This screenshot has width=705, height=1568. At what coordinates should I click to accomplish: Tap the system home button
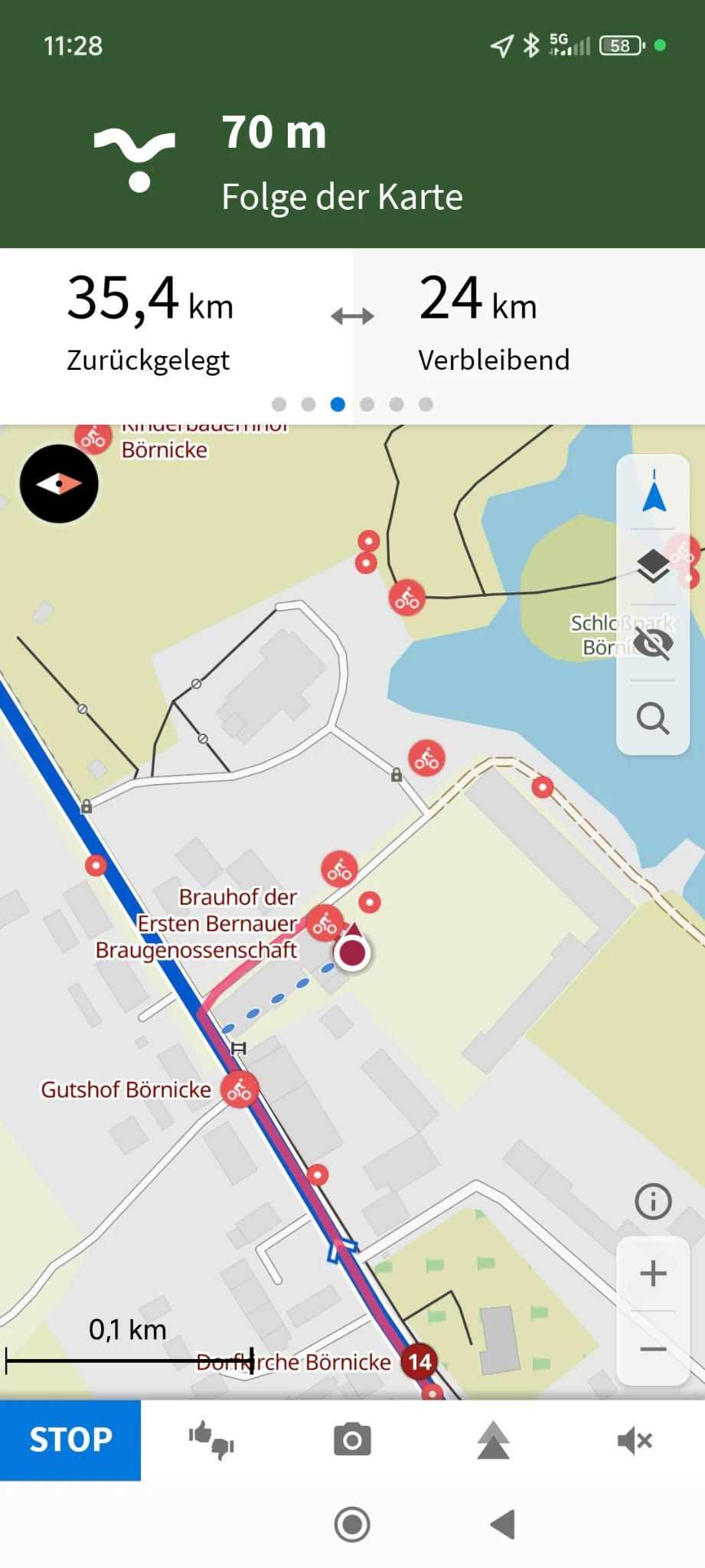coord(352,1524)
